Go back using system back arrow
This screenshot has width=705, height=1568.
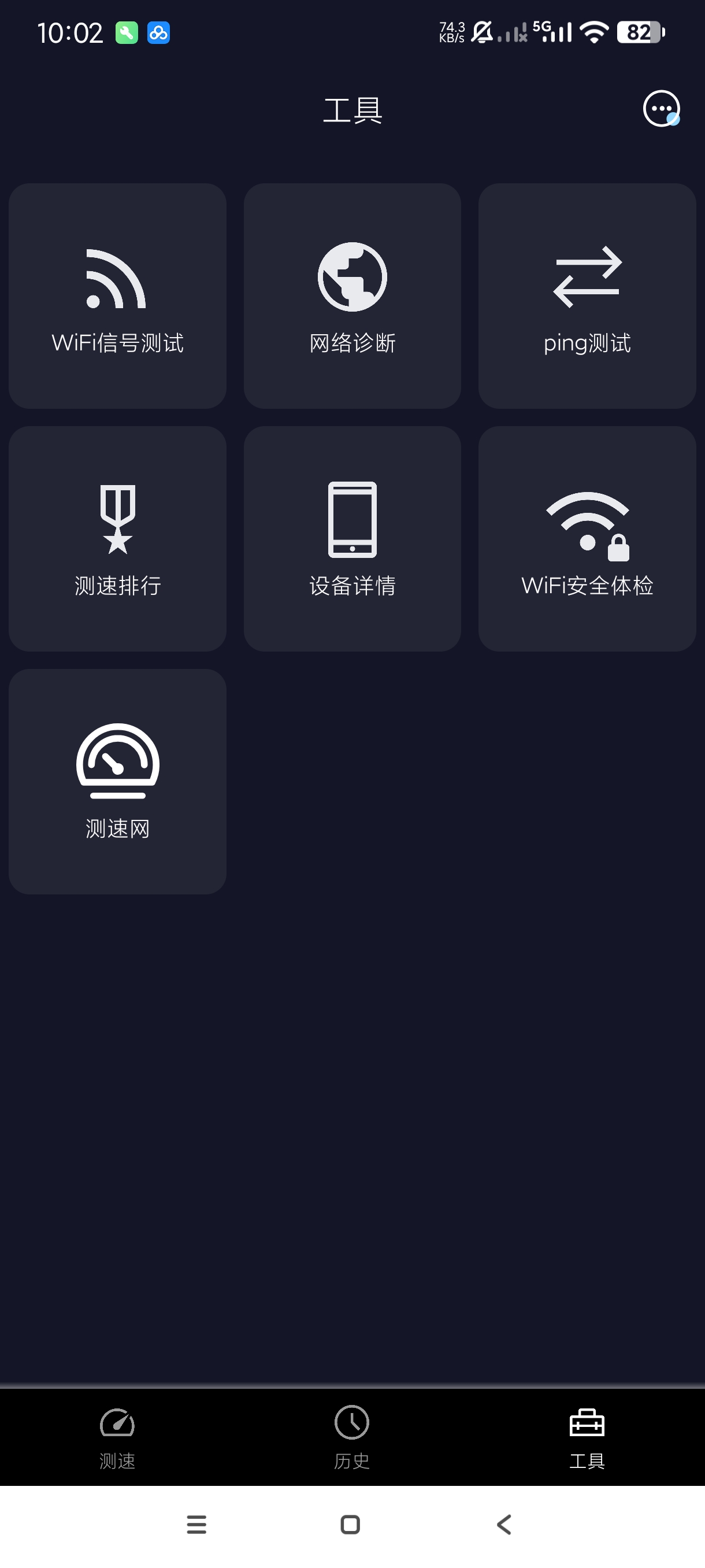click(x=504, y=1525)
